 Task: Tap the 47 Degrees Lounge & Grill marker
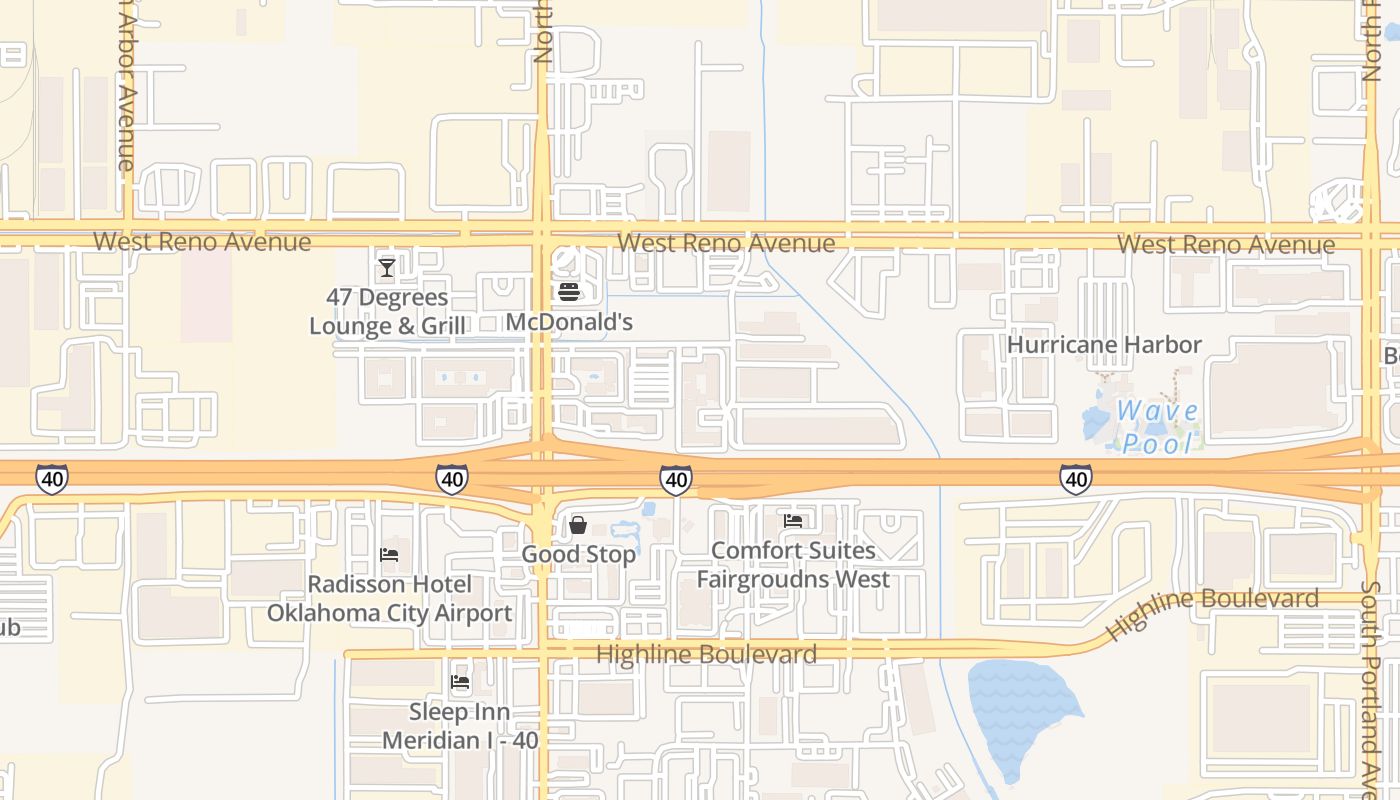point(387,268)
